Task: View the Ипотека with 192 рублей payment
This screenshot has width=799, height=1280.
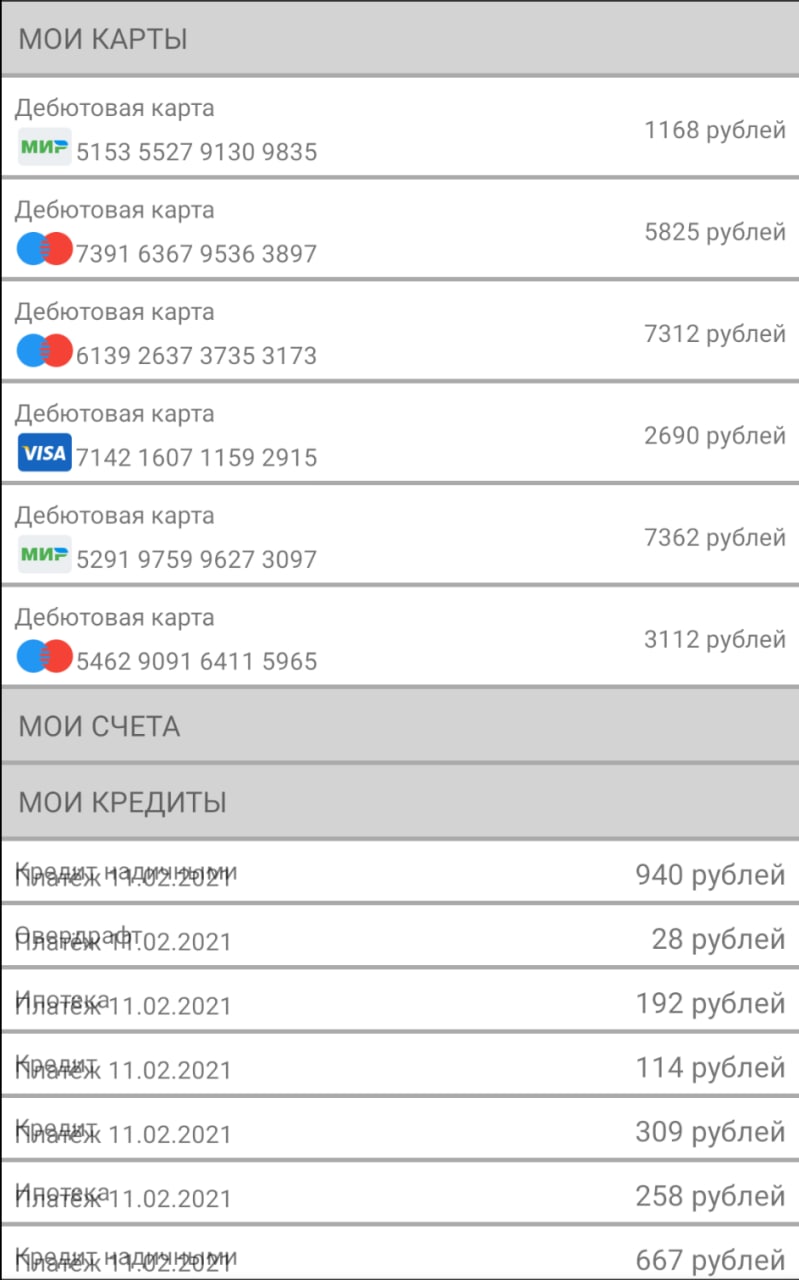Action: tap(399, 1001)
